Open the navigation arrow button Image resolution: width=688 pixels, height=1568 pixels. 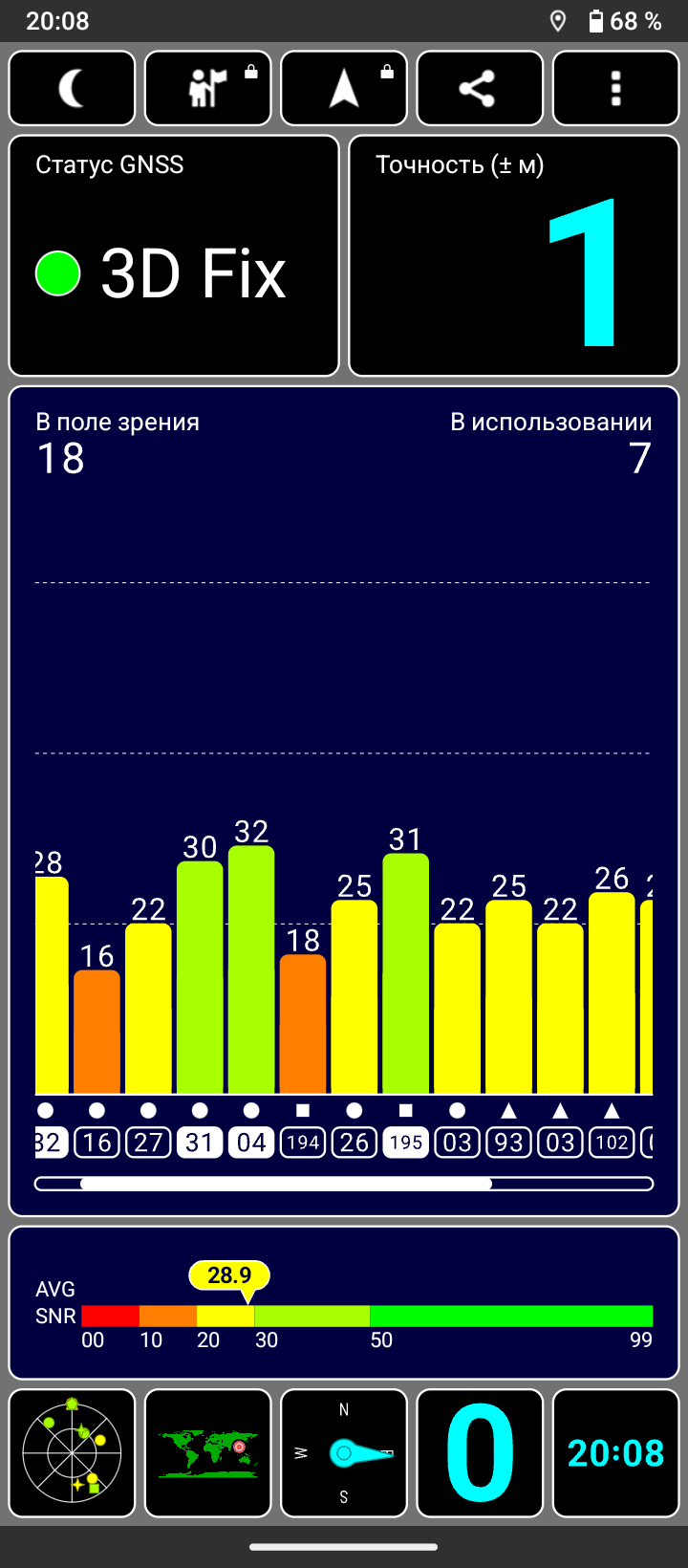[x=344, y=89]
